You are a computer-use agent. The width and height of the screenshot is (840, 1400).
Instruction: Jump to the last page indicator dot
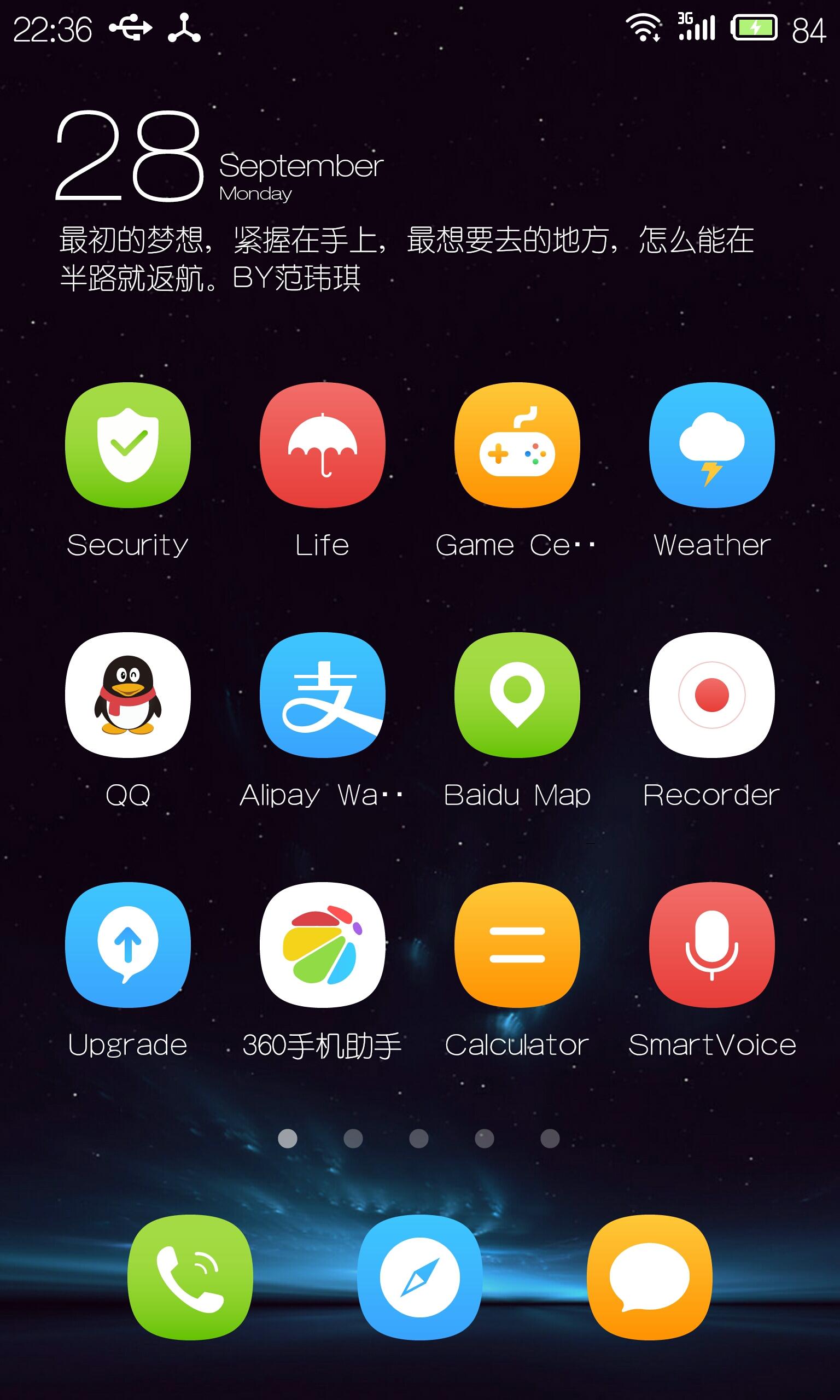click(550, 1139)
